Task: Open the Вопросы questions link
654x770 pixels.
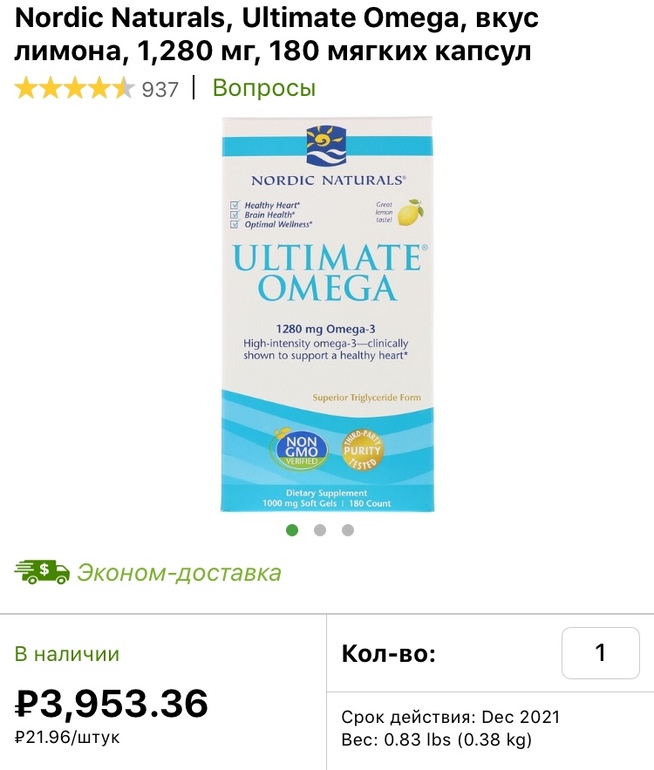Action: point(264,88)
